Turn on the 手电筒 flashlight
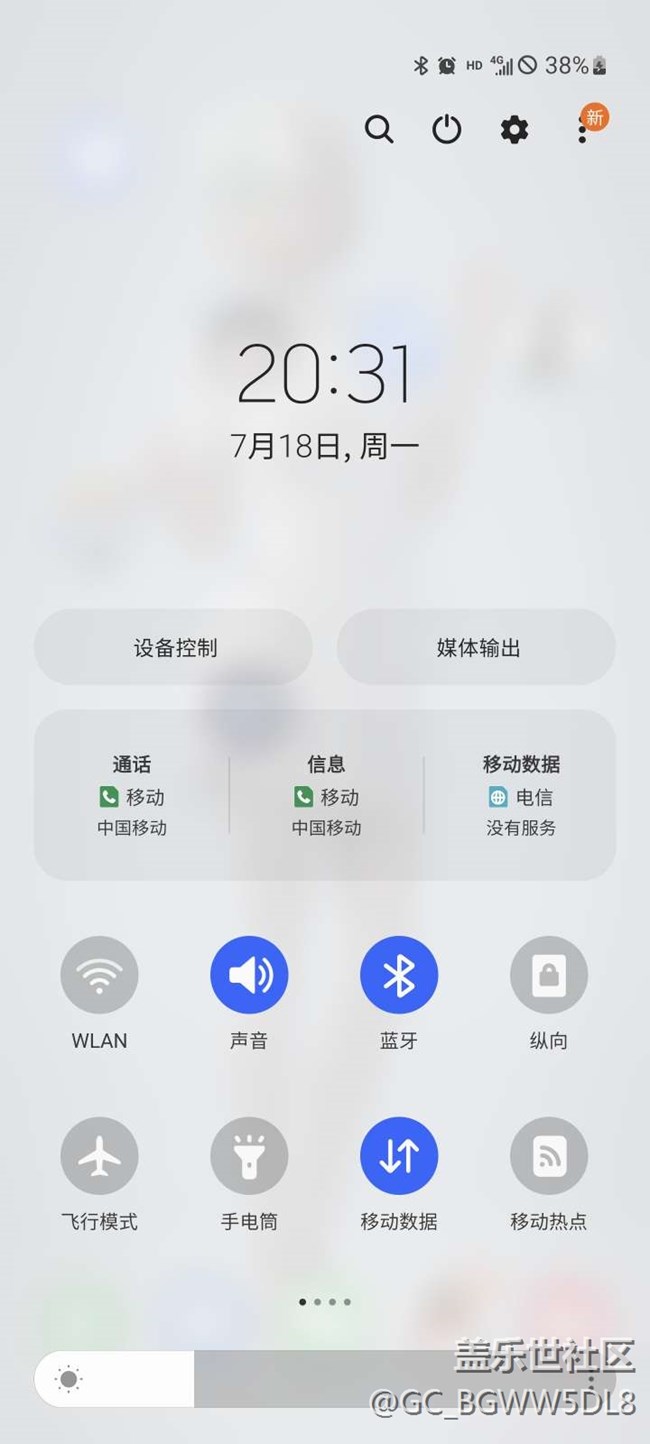The image size is (650, 1444). click(x=249, y=1156)
